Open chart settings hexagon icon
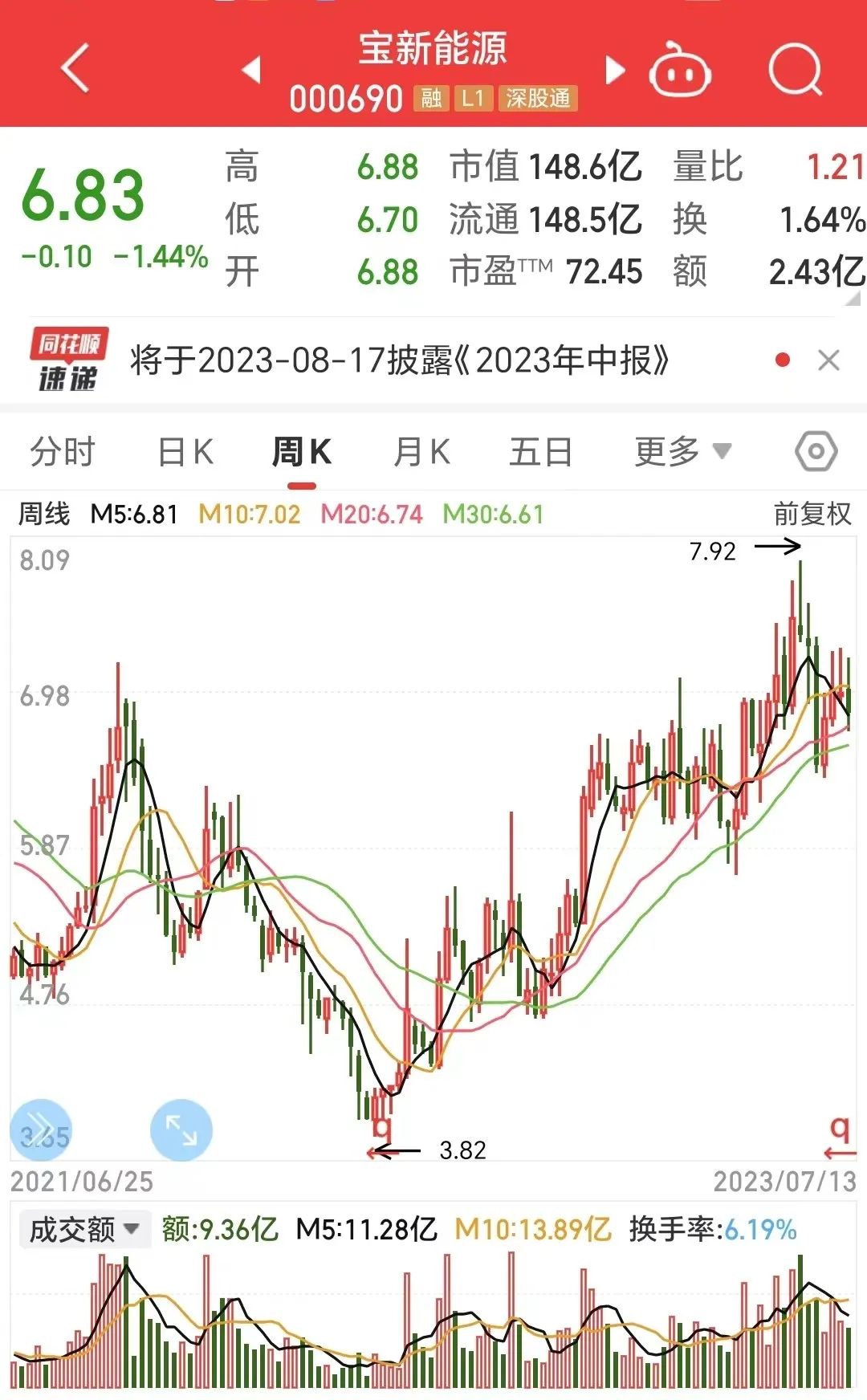The width and height of the screenshot is (867, 1400). point(816,452)
